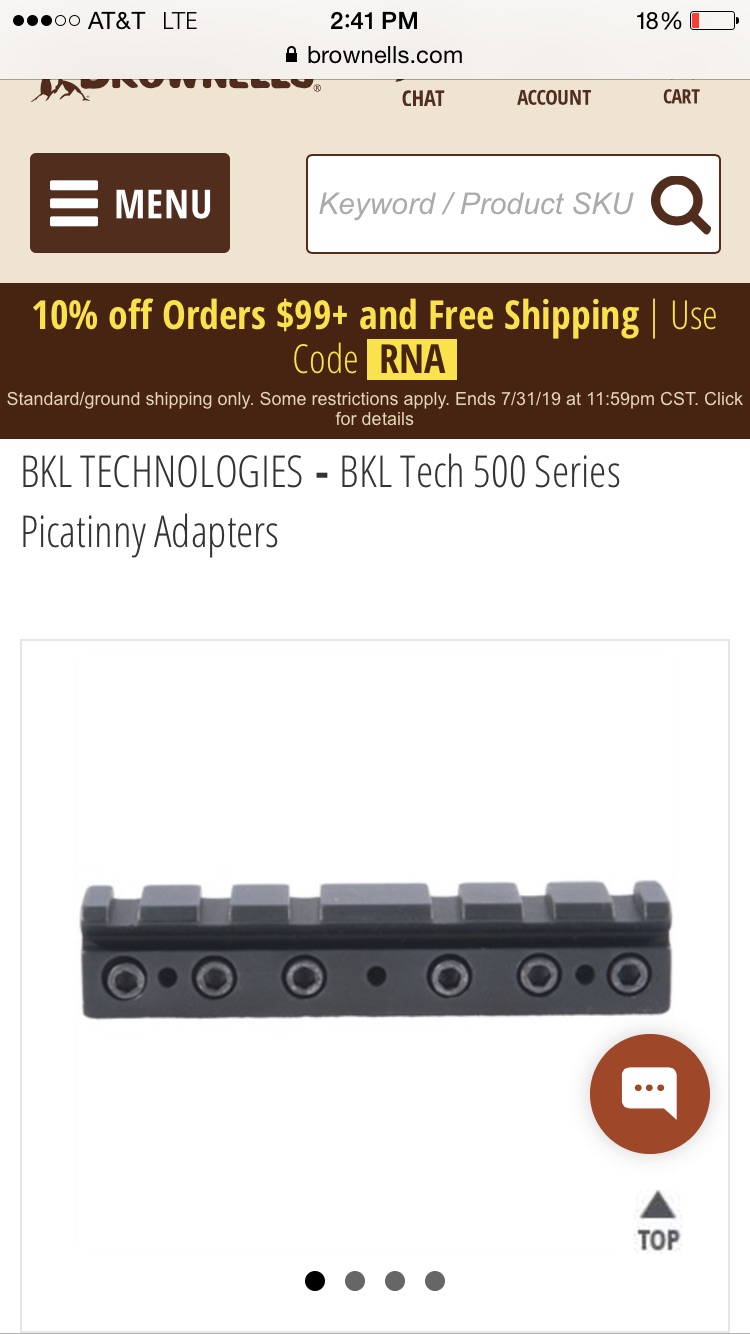Select the second image carousel dot
The image size is (750, 1334).
355,1281
